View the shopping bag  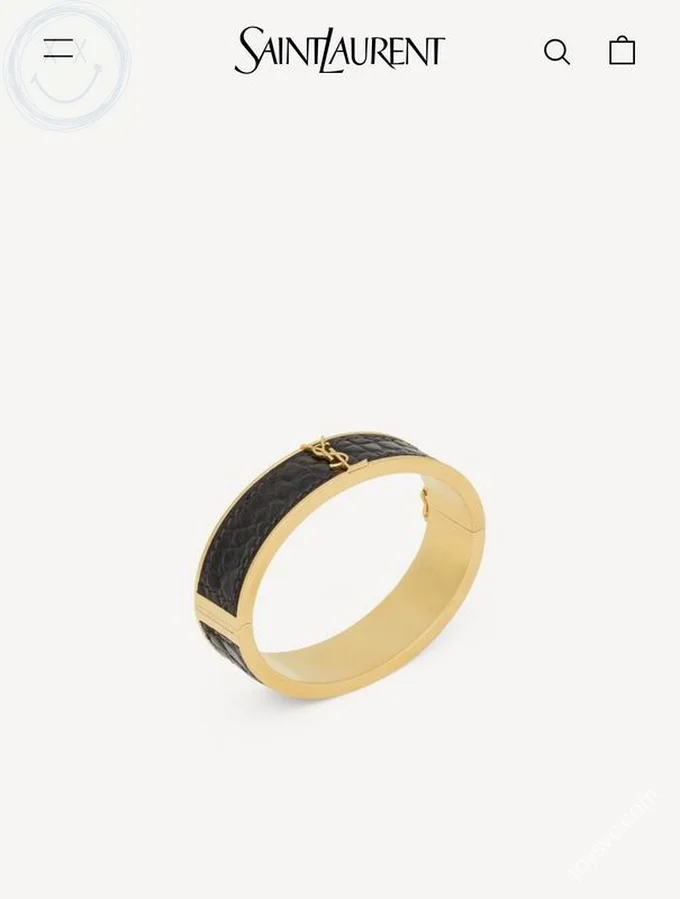[622, 50]
